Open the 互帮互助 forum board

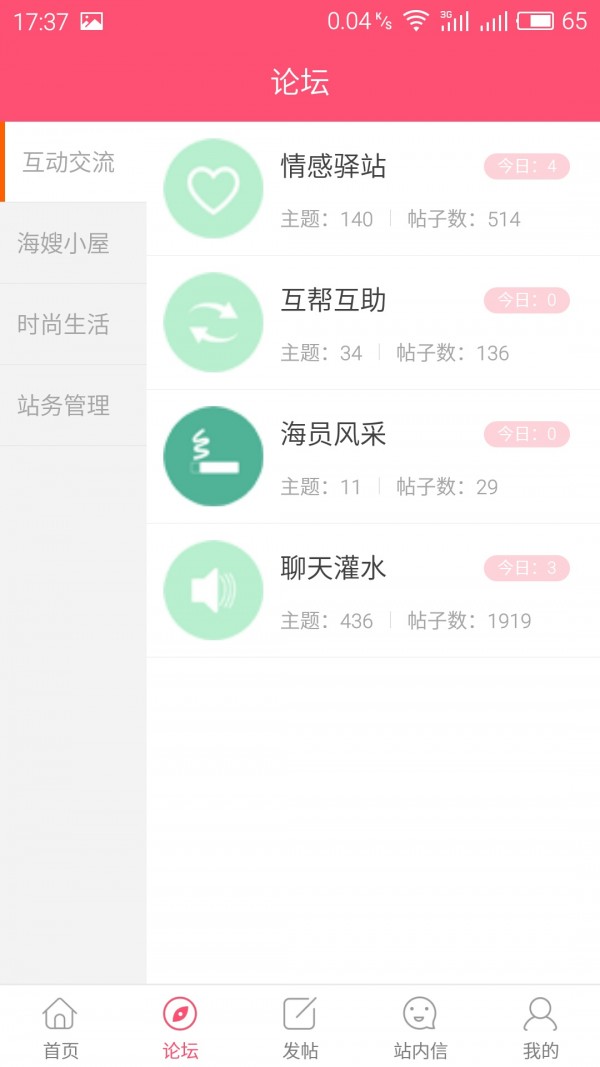pyautogui.click(x=373, y=323)
